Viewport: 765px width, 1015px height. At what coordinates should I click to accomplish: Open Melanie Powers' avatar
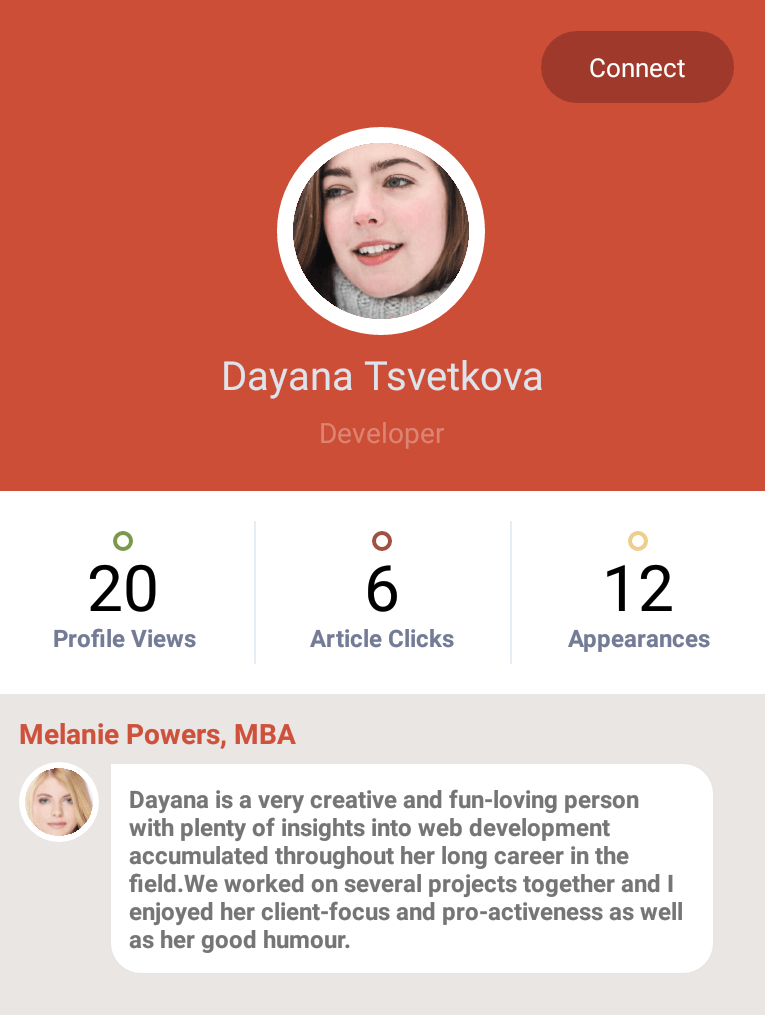[59, 802]
